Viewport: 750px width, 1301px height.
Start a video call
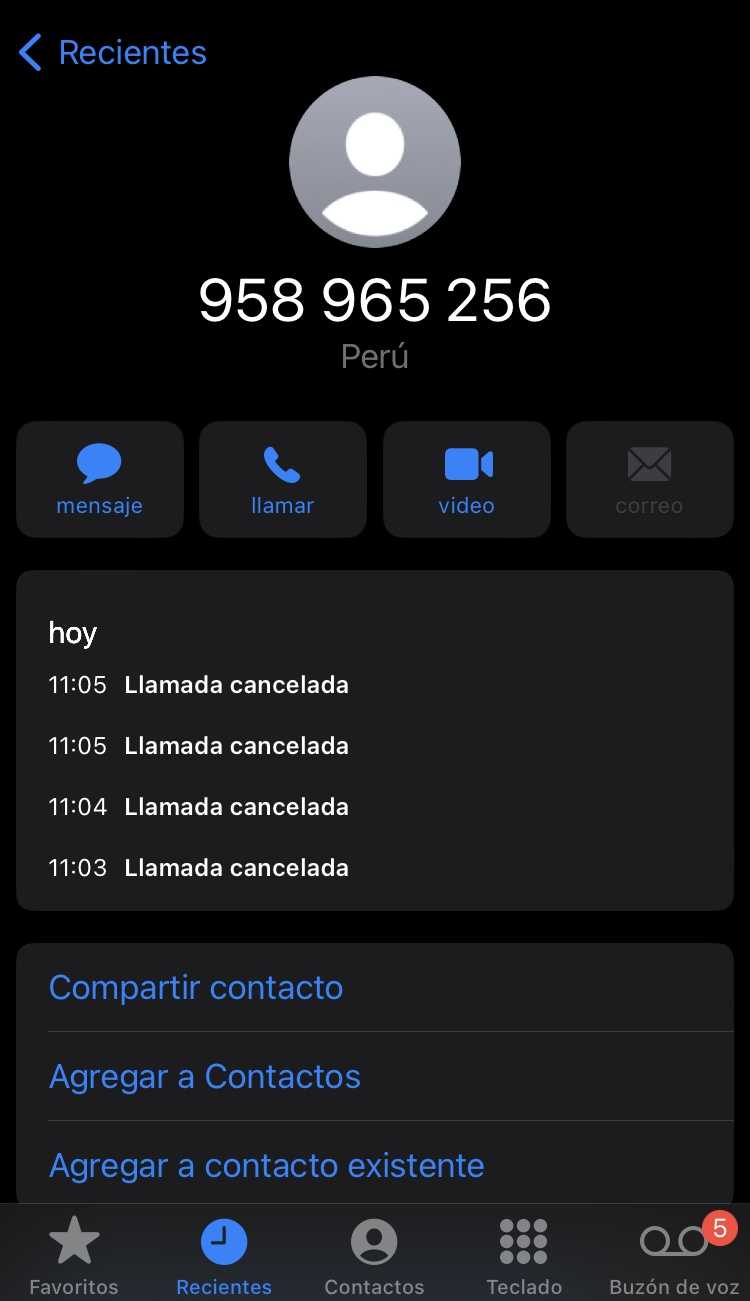(467, 480)
